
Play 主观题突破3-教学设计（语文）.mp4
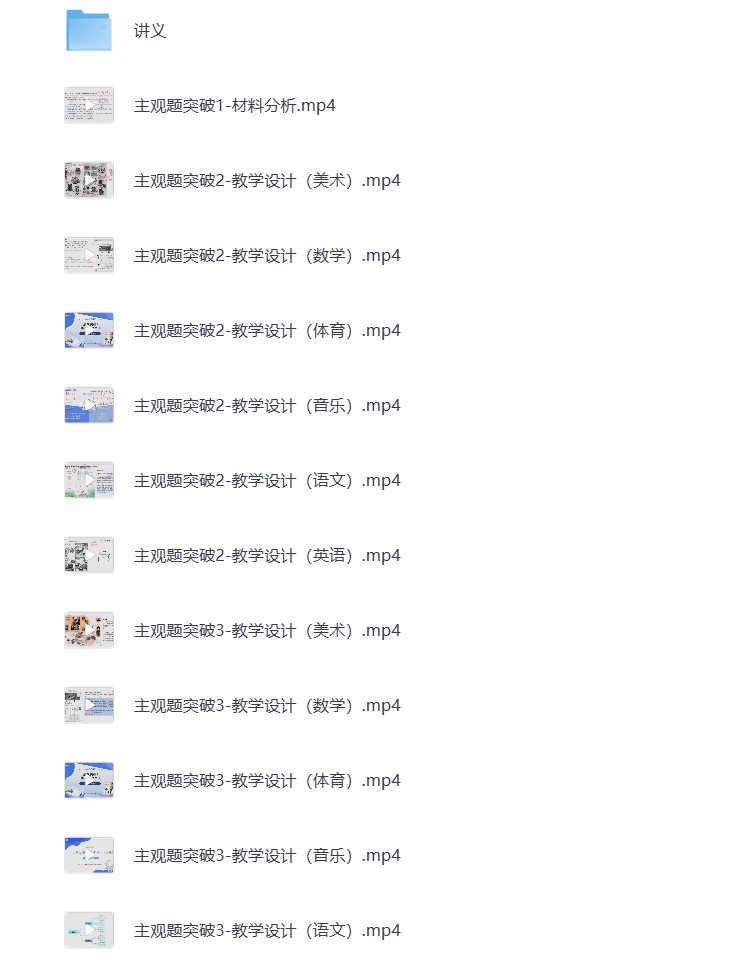coord(267,930)
